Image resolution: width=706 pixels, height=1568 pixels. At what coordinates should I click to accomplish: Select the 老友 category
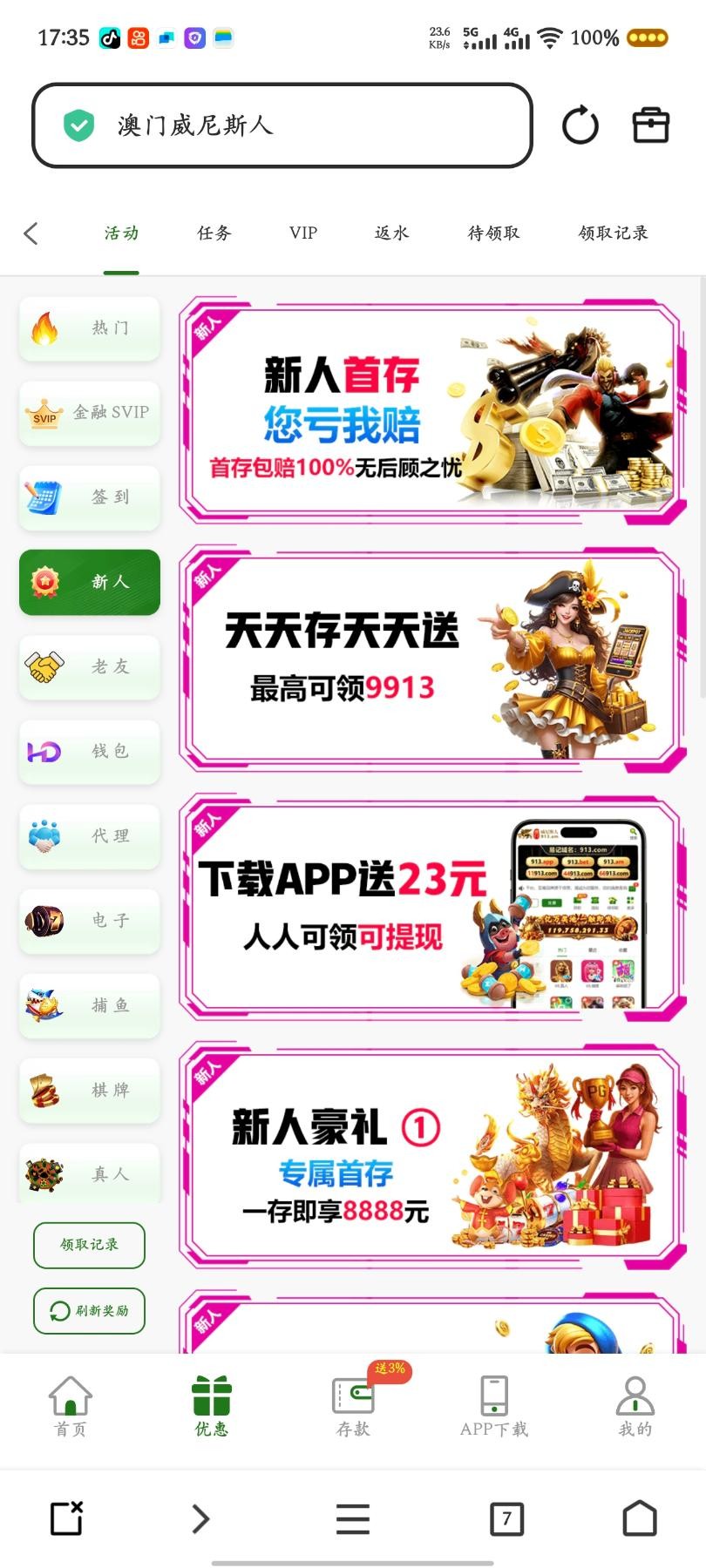(x=90, y=667)
